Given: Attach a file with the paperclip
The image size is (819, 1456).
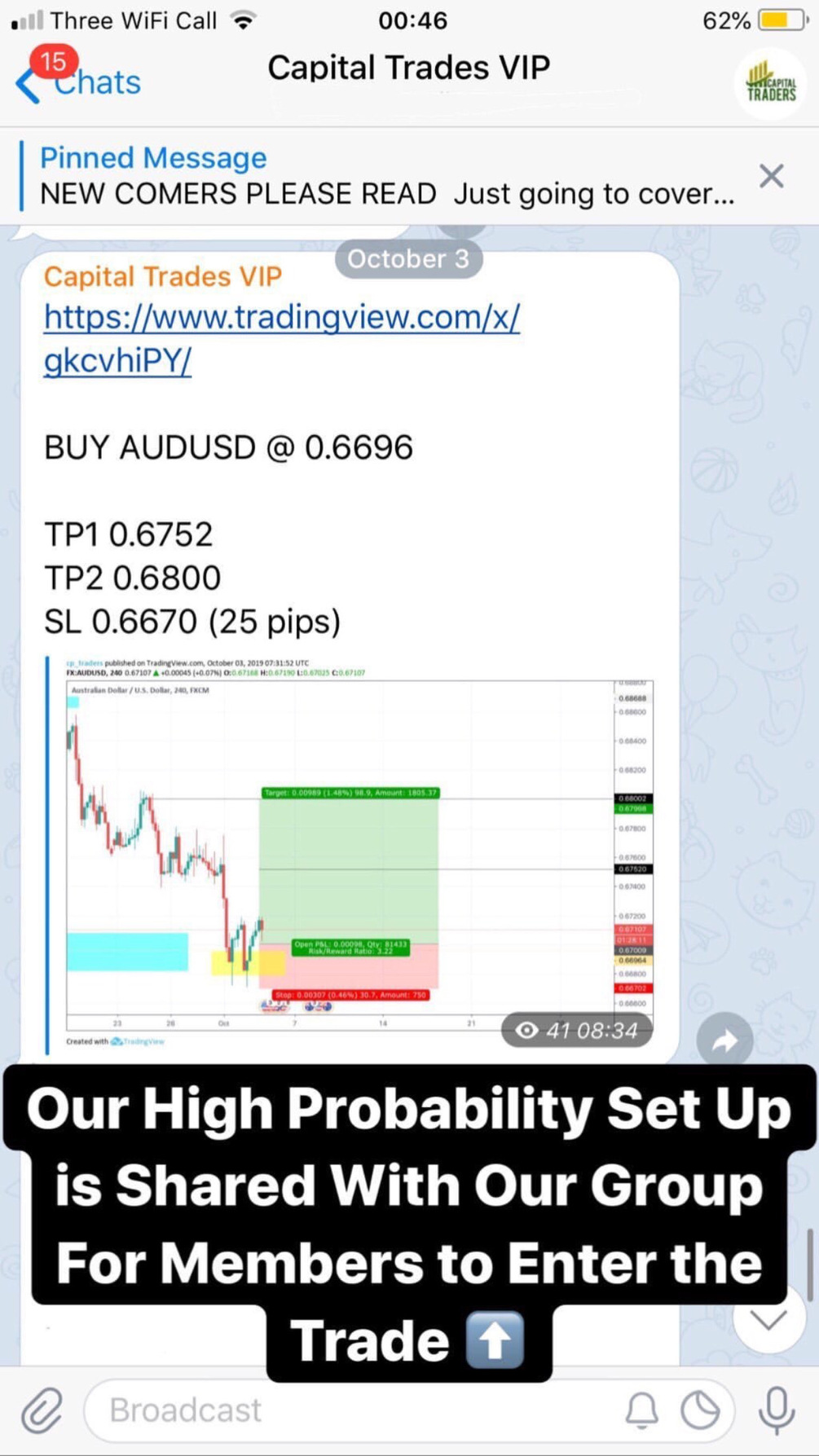Looking at the screenshot, I should pyautogui.click(x=41, y=1410).
